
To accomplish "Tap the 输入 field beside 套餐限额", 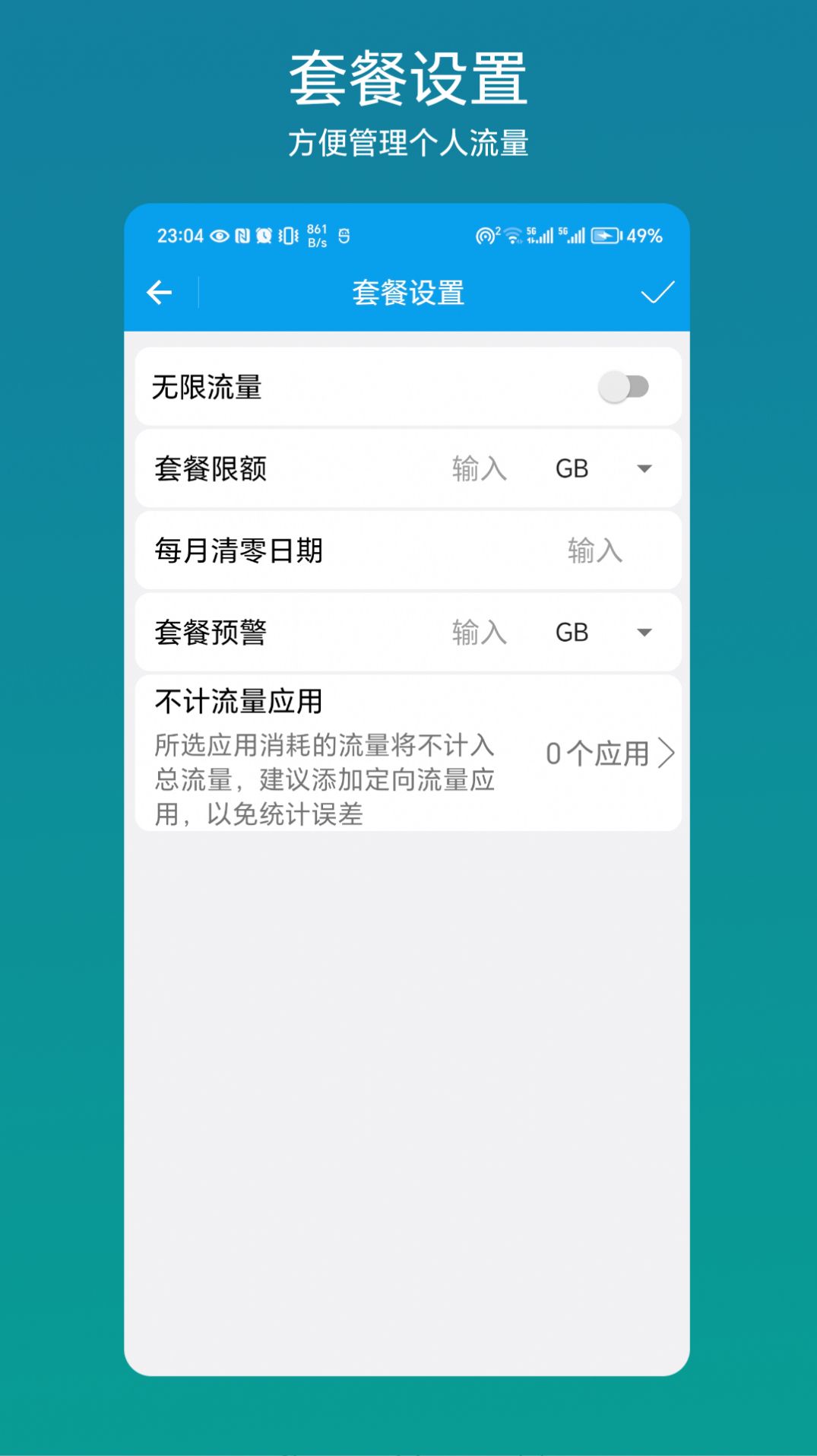I will pos(480,468).
